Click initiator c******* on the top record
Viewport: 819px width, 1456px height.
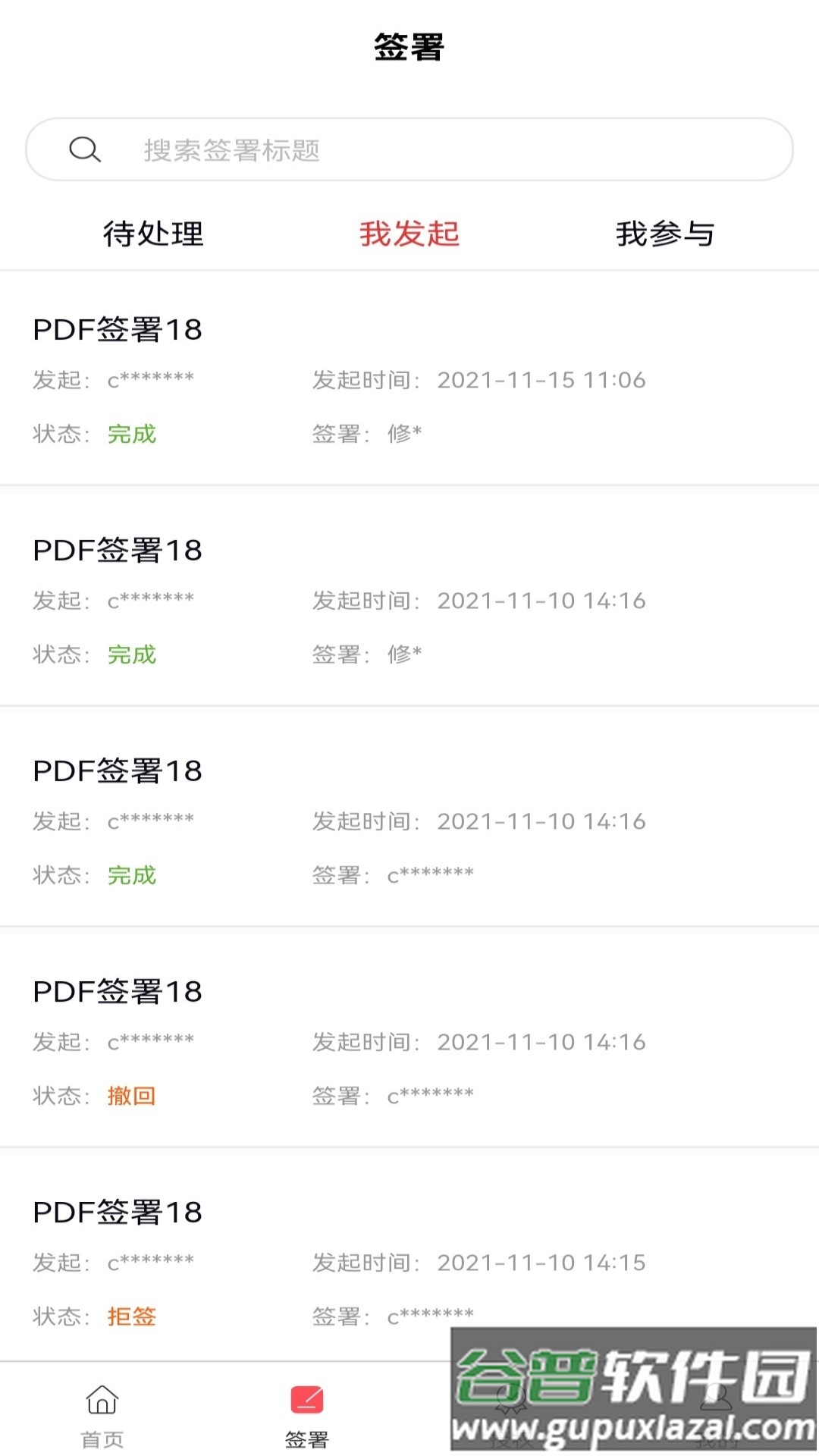tap(151, 380)
